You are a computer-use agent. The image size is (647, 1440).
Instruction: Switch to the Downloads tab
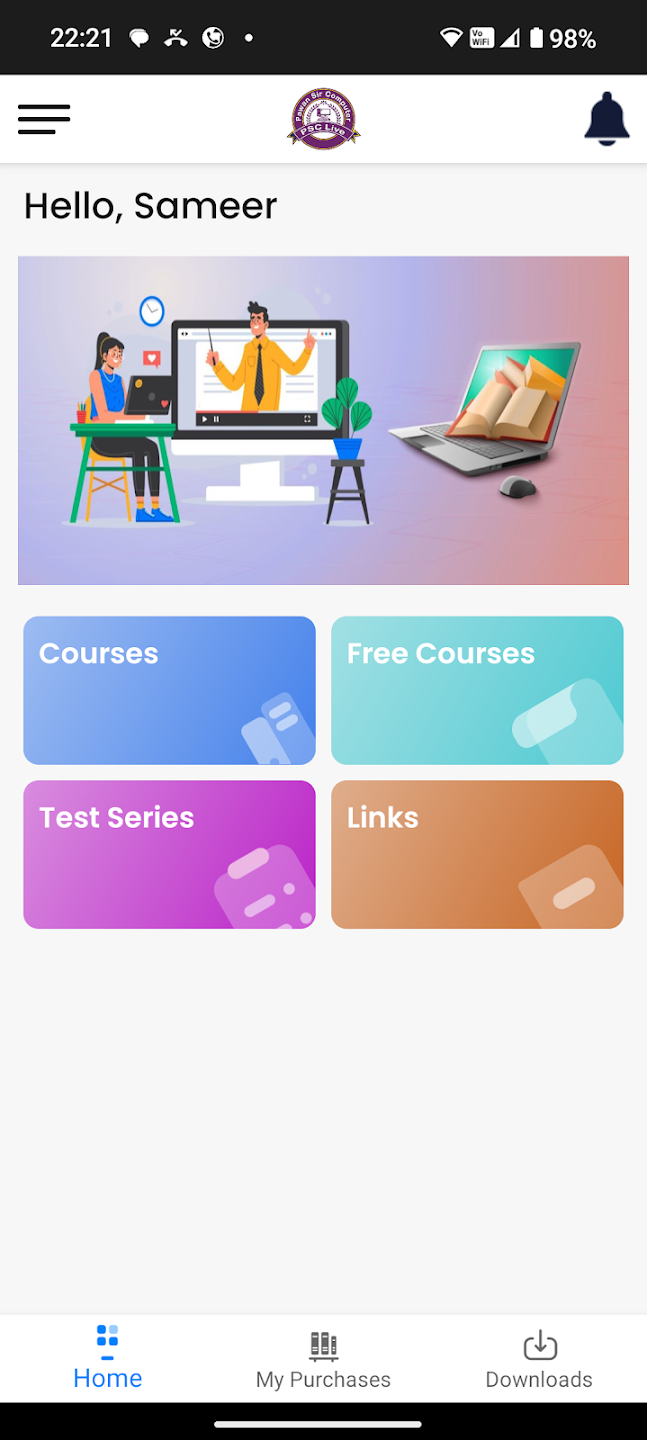(539, 1358)
